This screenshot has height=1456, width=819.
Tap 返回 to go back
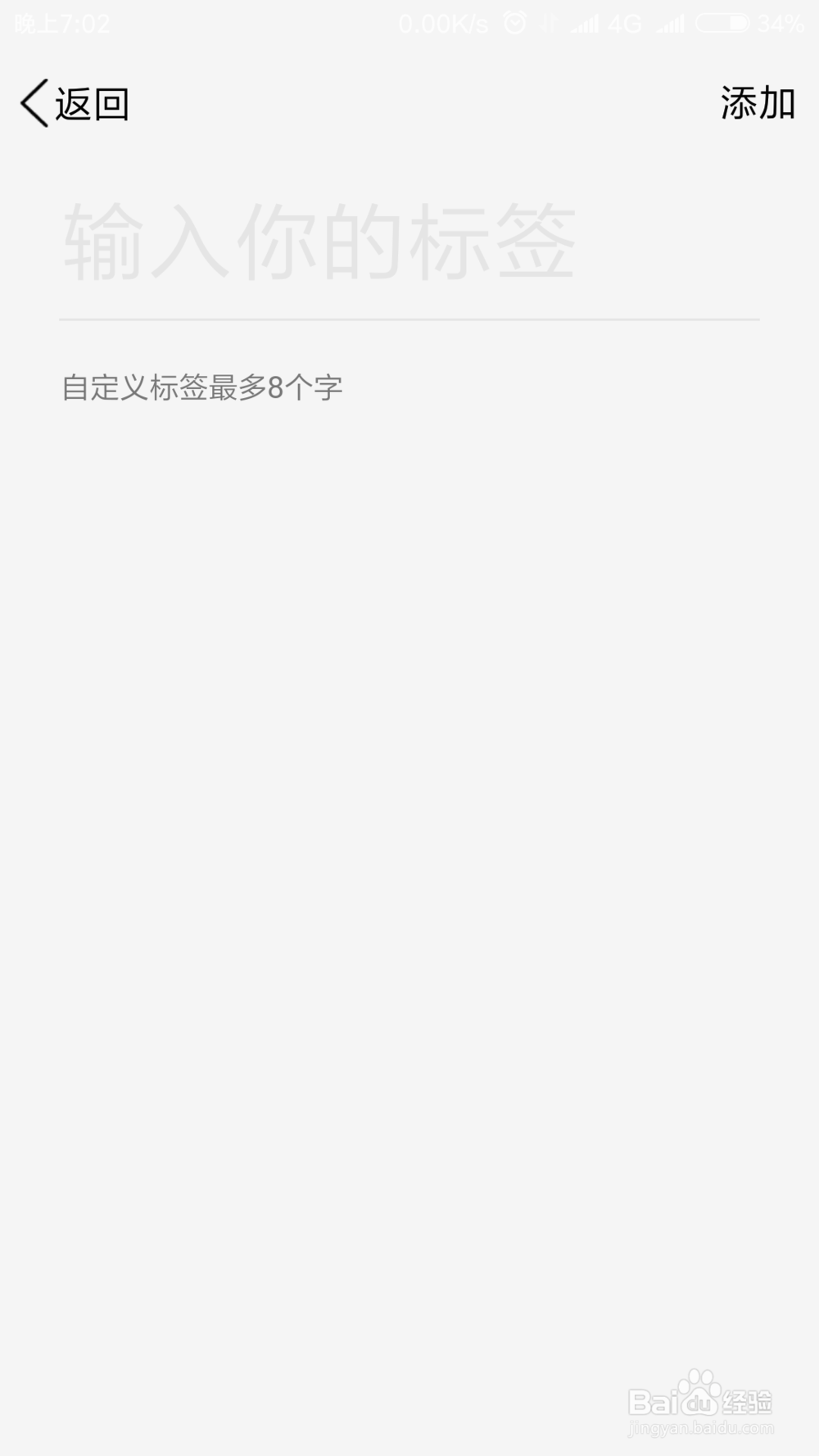pos(90,104)
